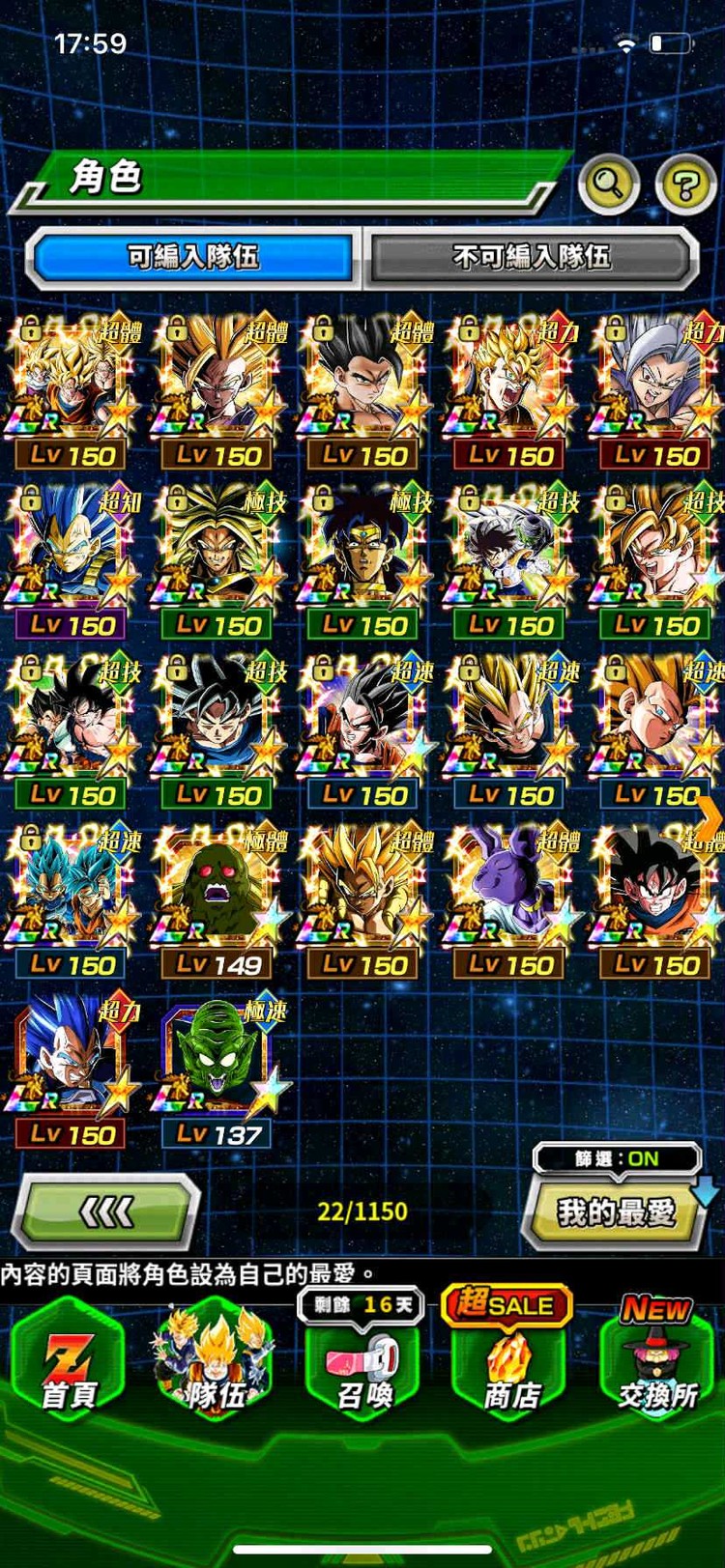The image size is (725, 1568).
Task: Open the purple Beerus character card
Action: 509,898
